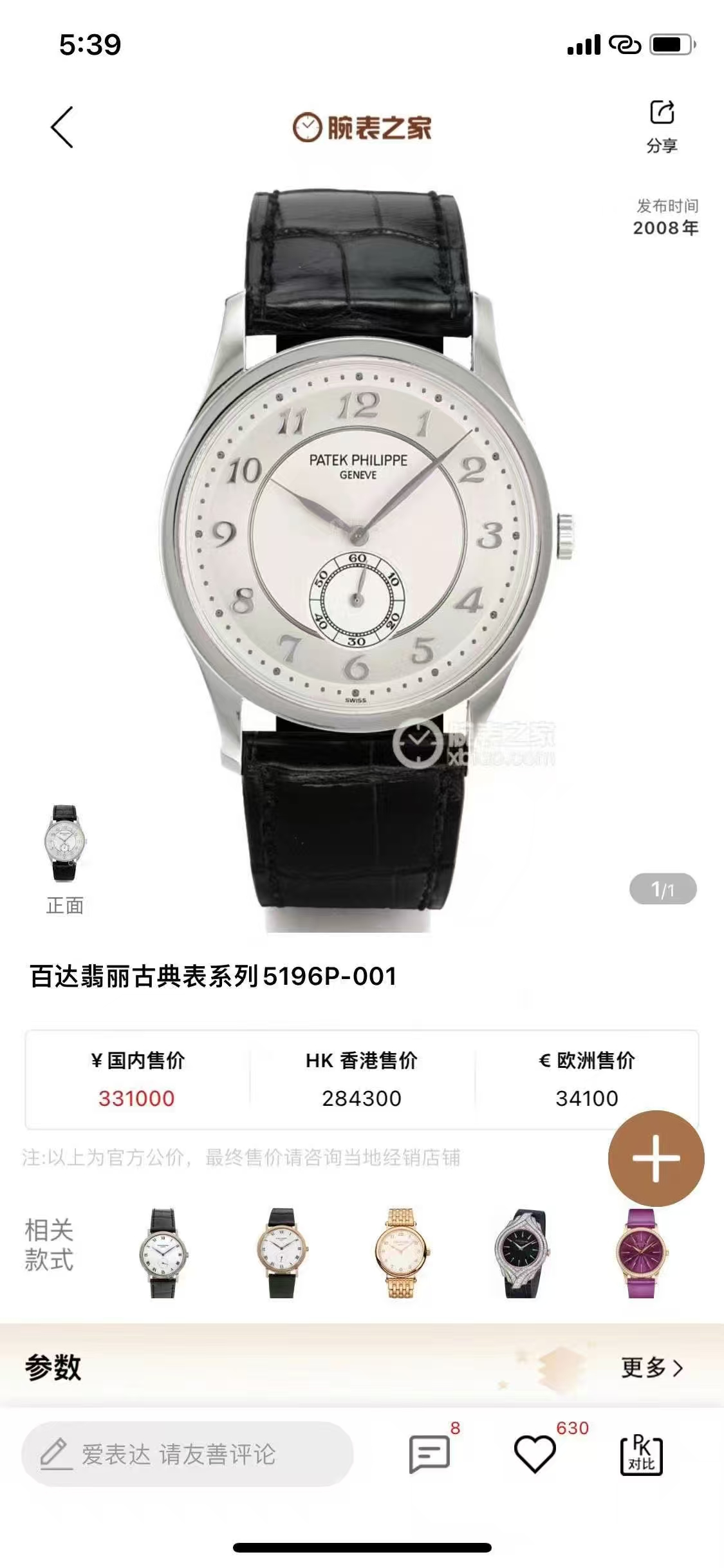
Task: Open PK 对比 compare tool
Action: click(x=641, y=1453)
